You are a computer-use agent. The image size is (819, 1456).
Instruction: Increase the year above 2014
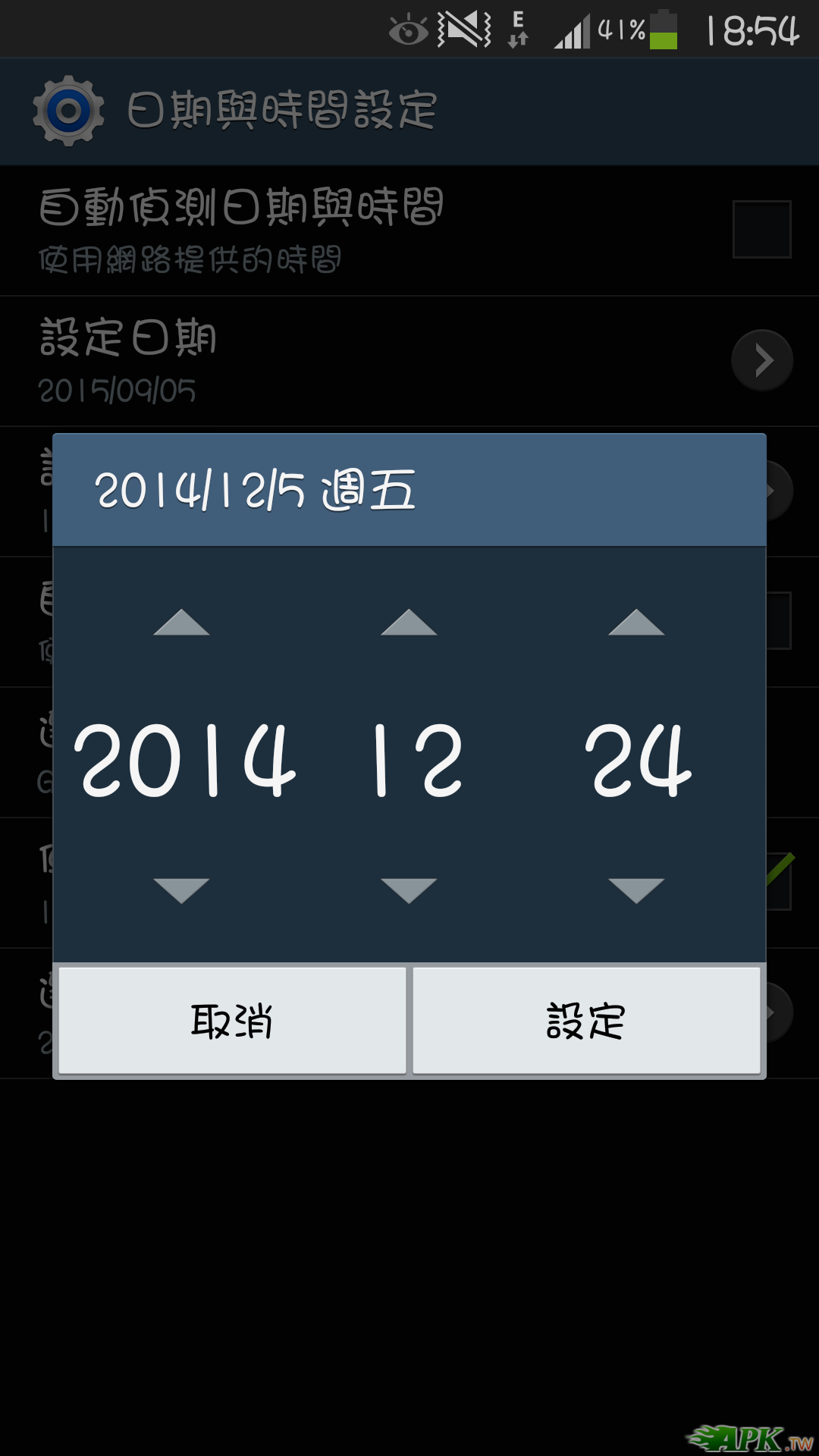(x=181, y=623)
